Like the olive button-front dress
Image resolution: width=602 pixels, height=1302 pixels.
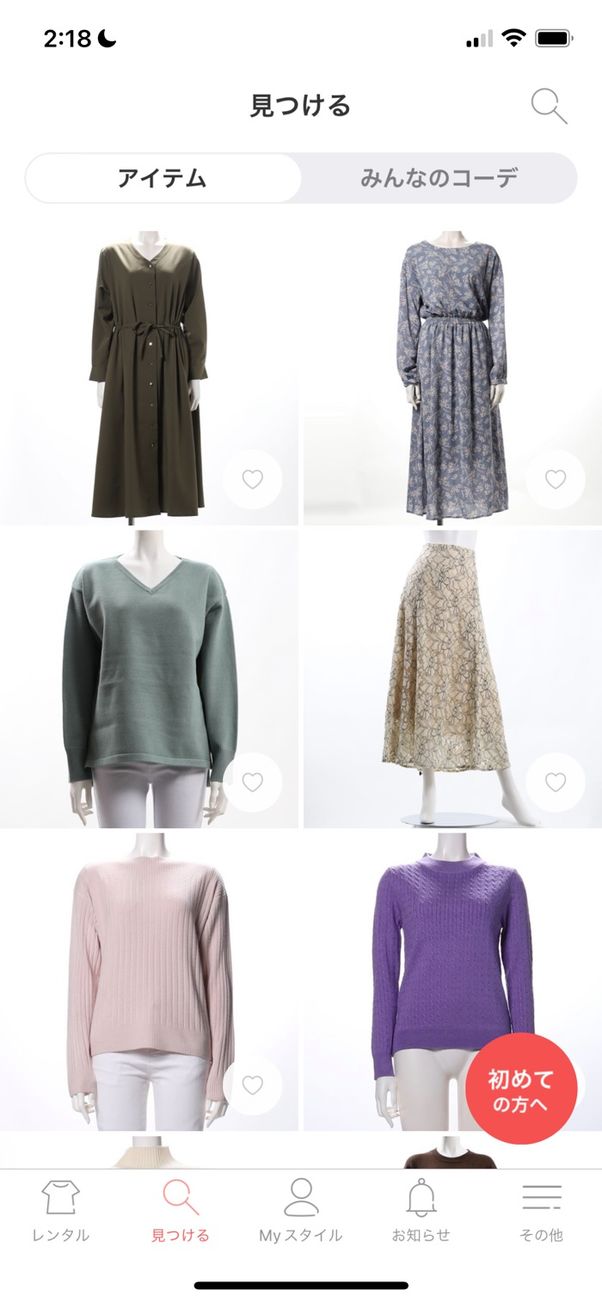click(x=252, y=480)
